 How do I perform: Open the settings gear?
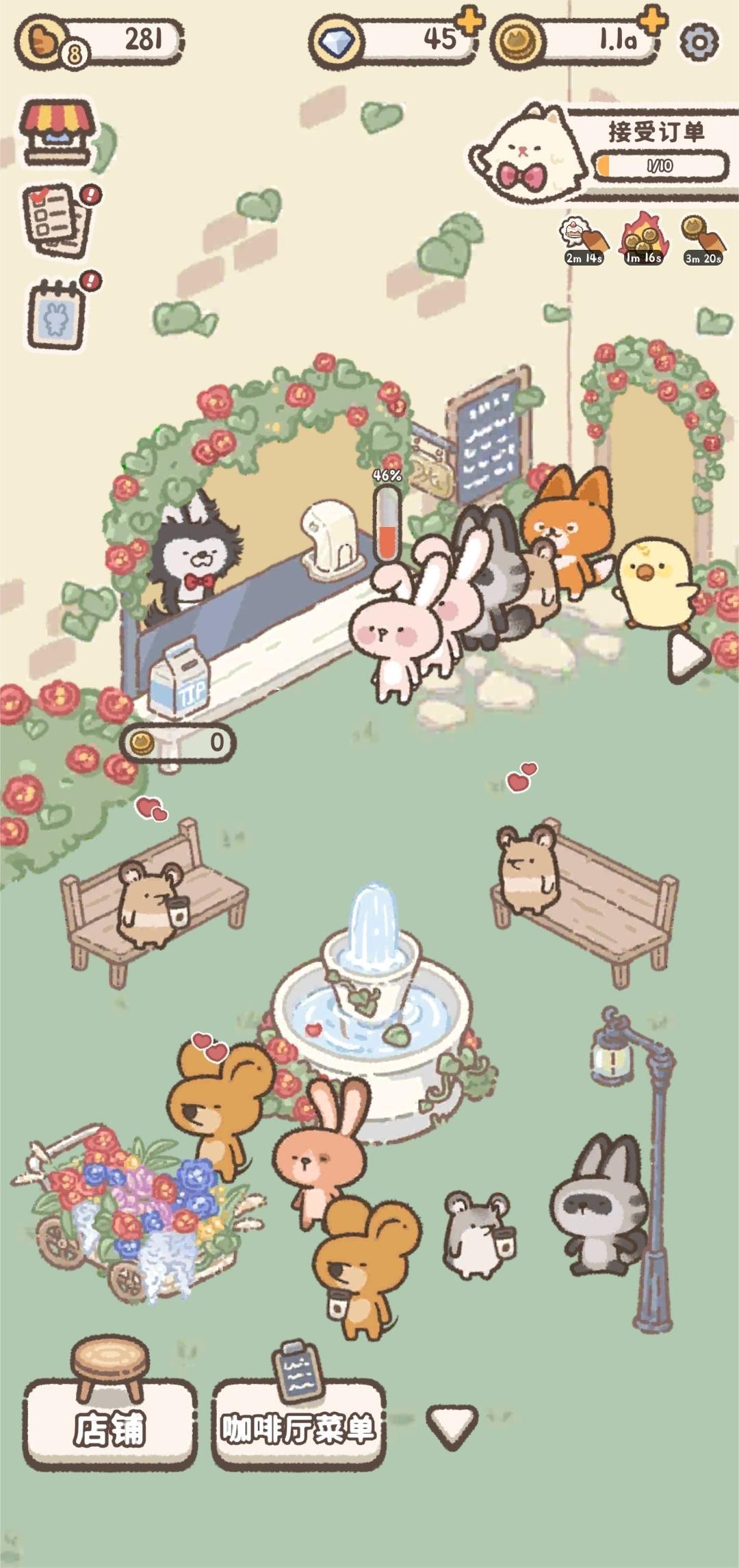click(699, 42)
